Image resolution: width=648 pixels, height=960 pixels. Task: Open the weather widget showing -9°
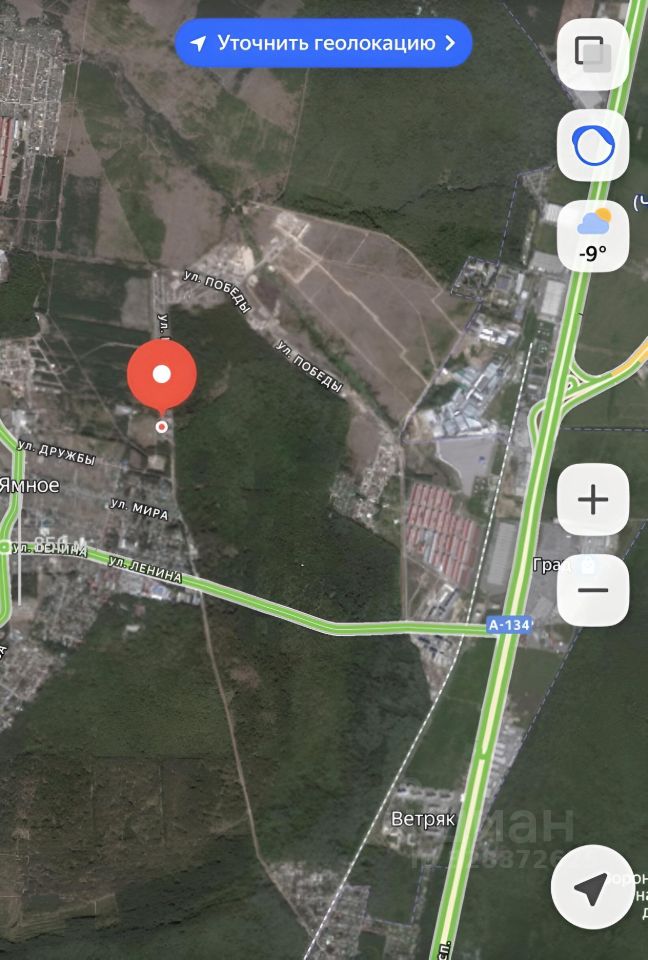pos(592,235)
